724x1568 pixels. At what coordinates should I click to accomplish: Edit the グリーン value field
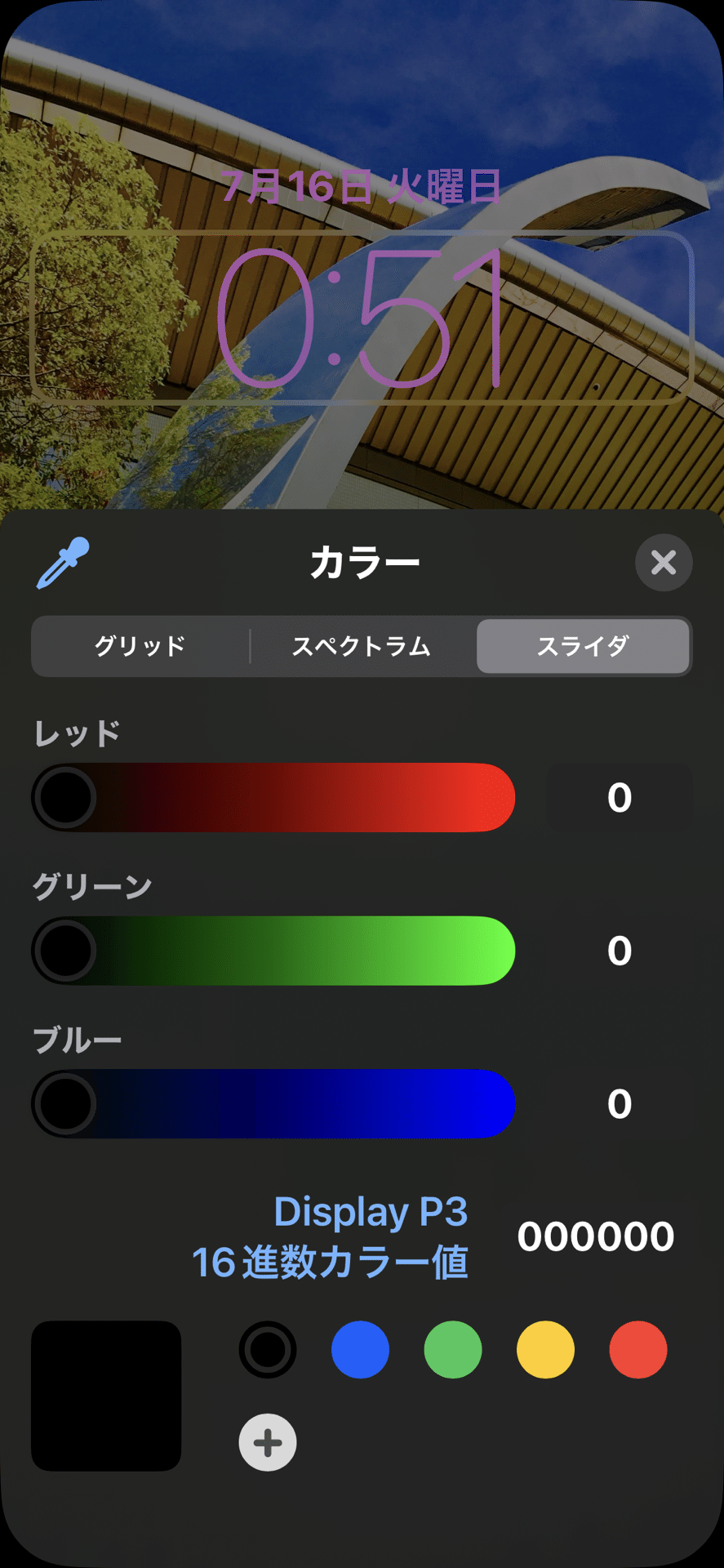click(619, 951)
